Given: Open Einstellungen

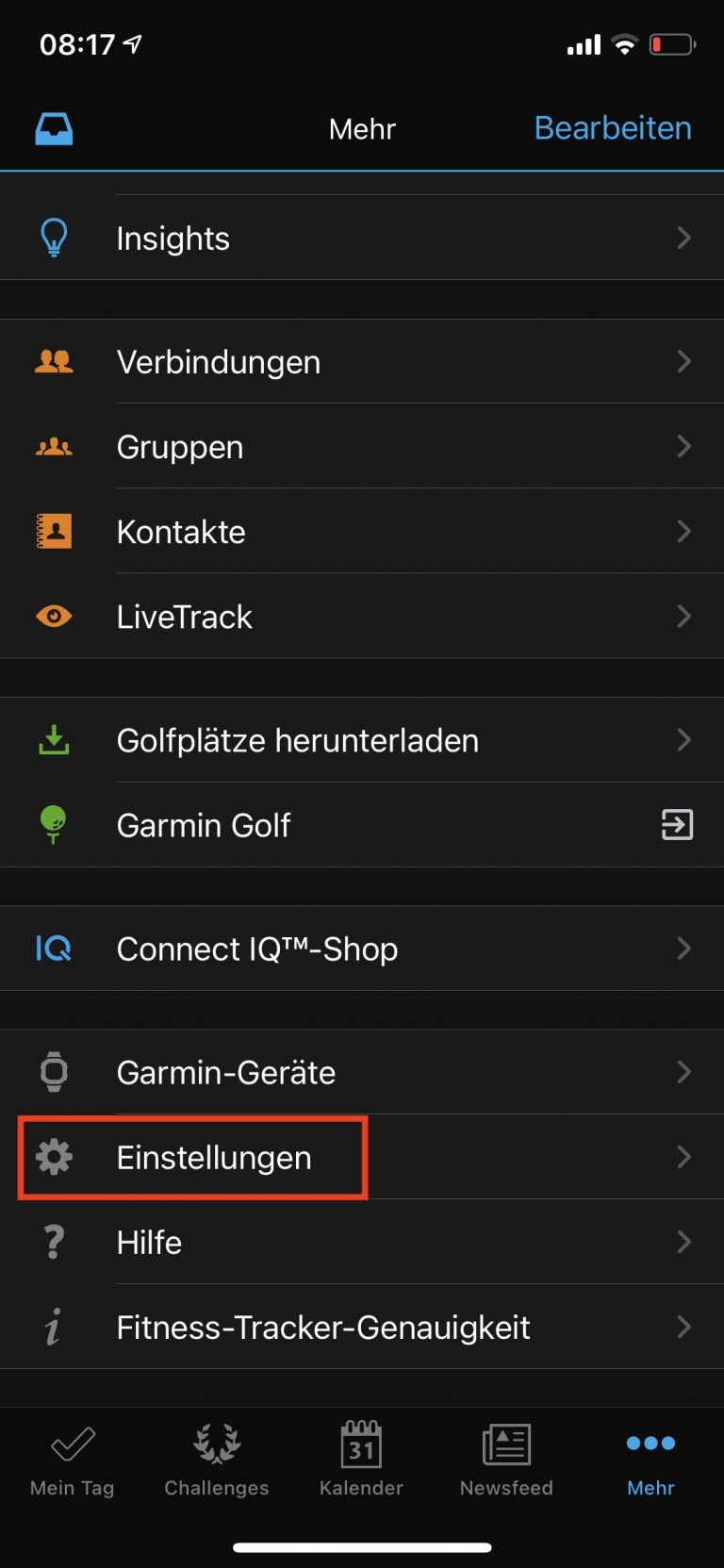Looking at the screenshot, I should [362, 1157].
